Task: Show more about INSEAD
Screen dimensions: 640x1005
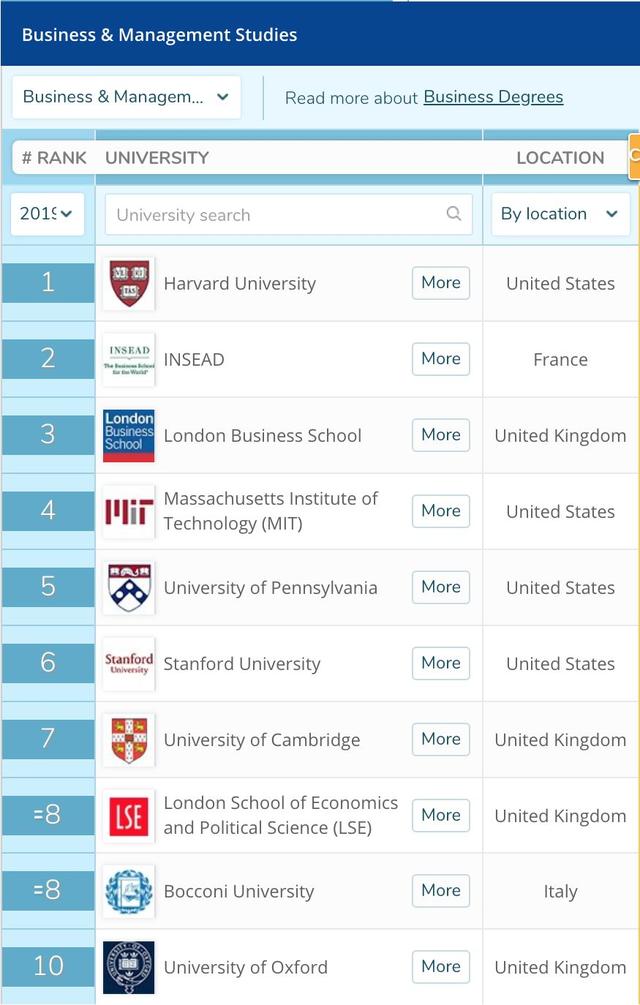Action: (440, 359)
